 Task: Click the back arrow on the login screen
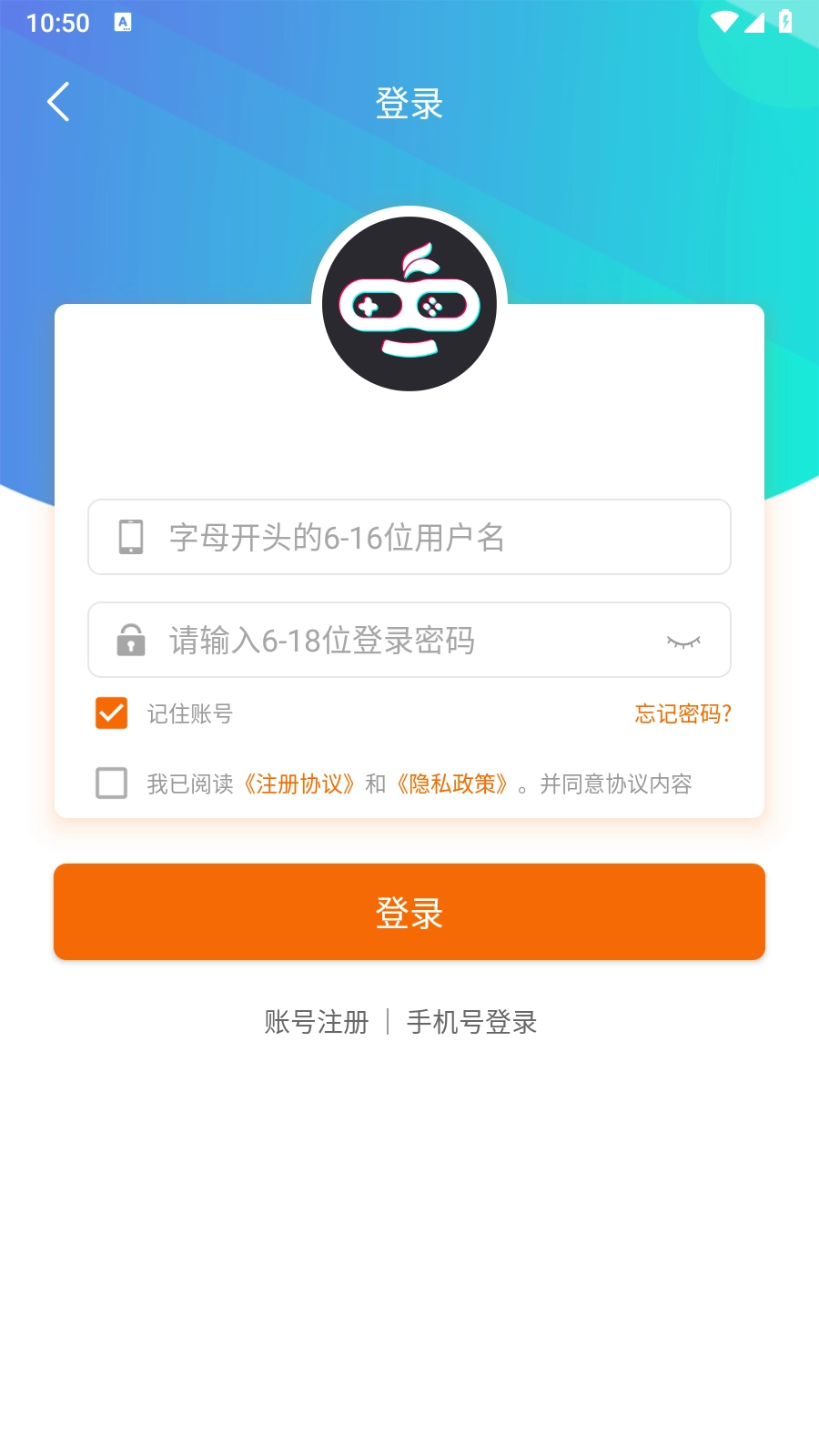(x=58, y=103)
